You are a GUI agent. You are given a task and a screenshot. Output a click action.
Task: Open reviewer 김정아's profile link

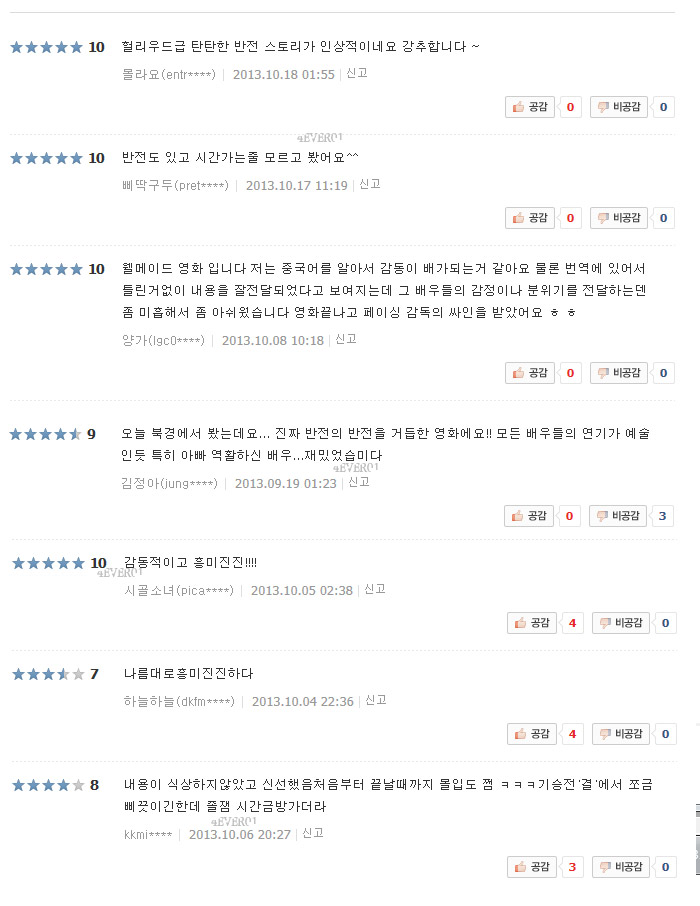pyautogui.click(x=169, y=484)
